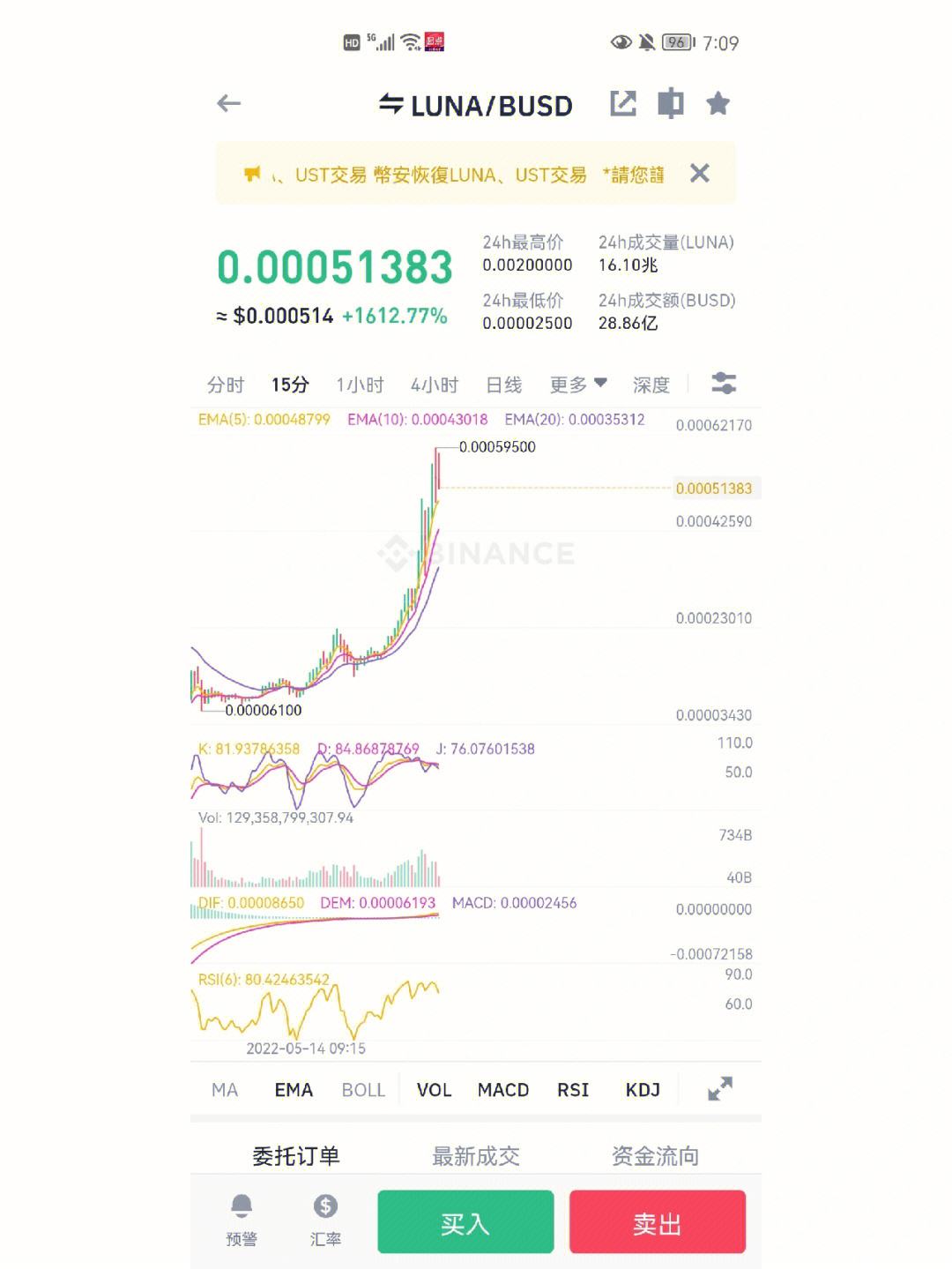Tap the red 卖出 sell button
The height and width of the screenshot is (1269, 952).
(x=658, y=1222)
